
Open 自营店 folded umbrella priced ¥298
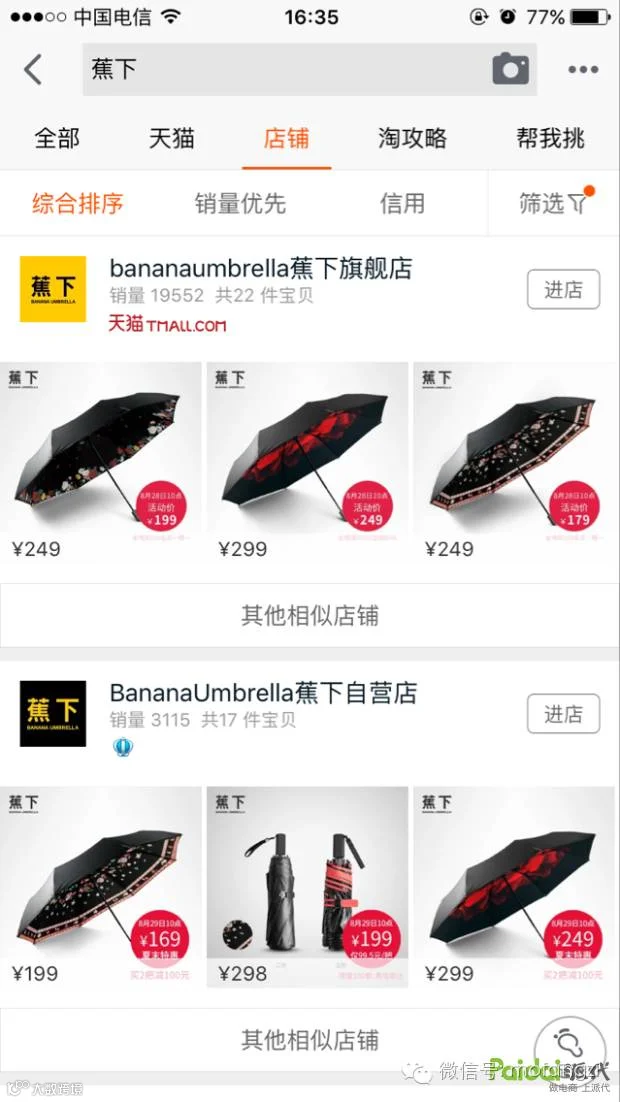[307, 887]
